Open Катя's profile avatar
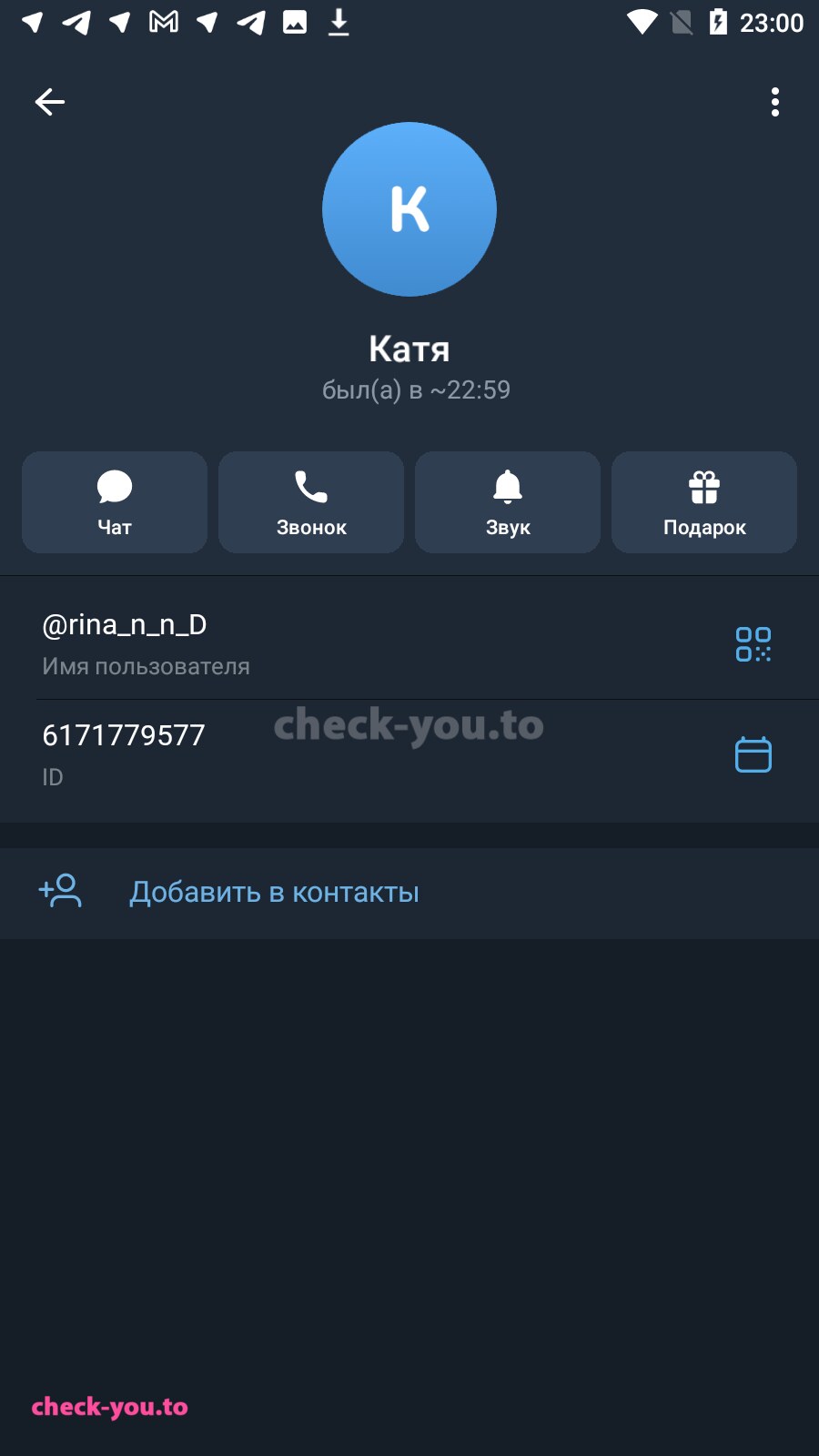 click(409, 209)
